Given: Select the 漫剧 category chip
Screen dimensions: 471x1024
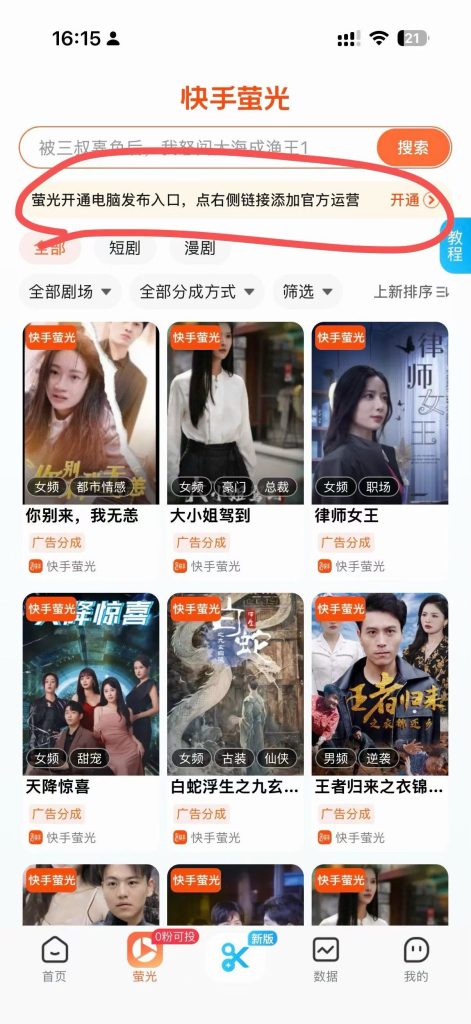Looking at the screenshot, I should [199, 248].
